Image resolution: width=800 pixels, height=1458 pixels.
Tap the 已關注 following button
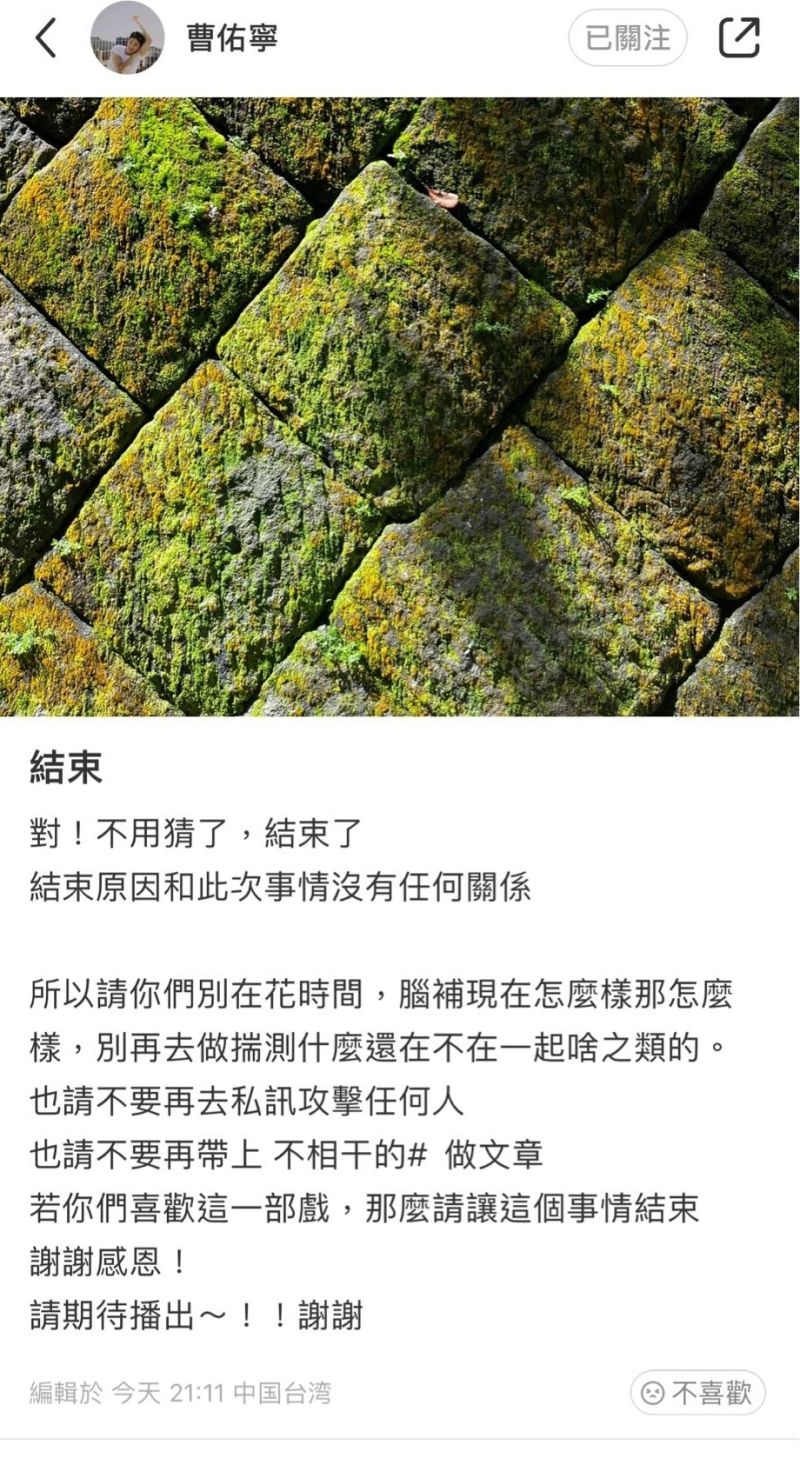point(628,38)
